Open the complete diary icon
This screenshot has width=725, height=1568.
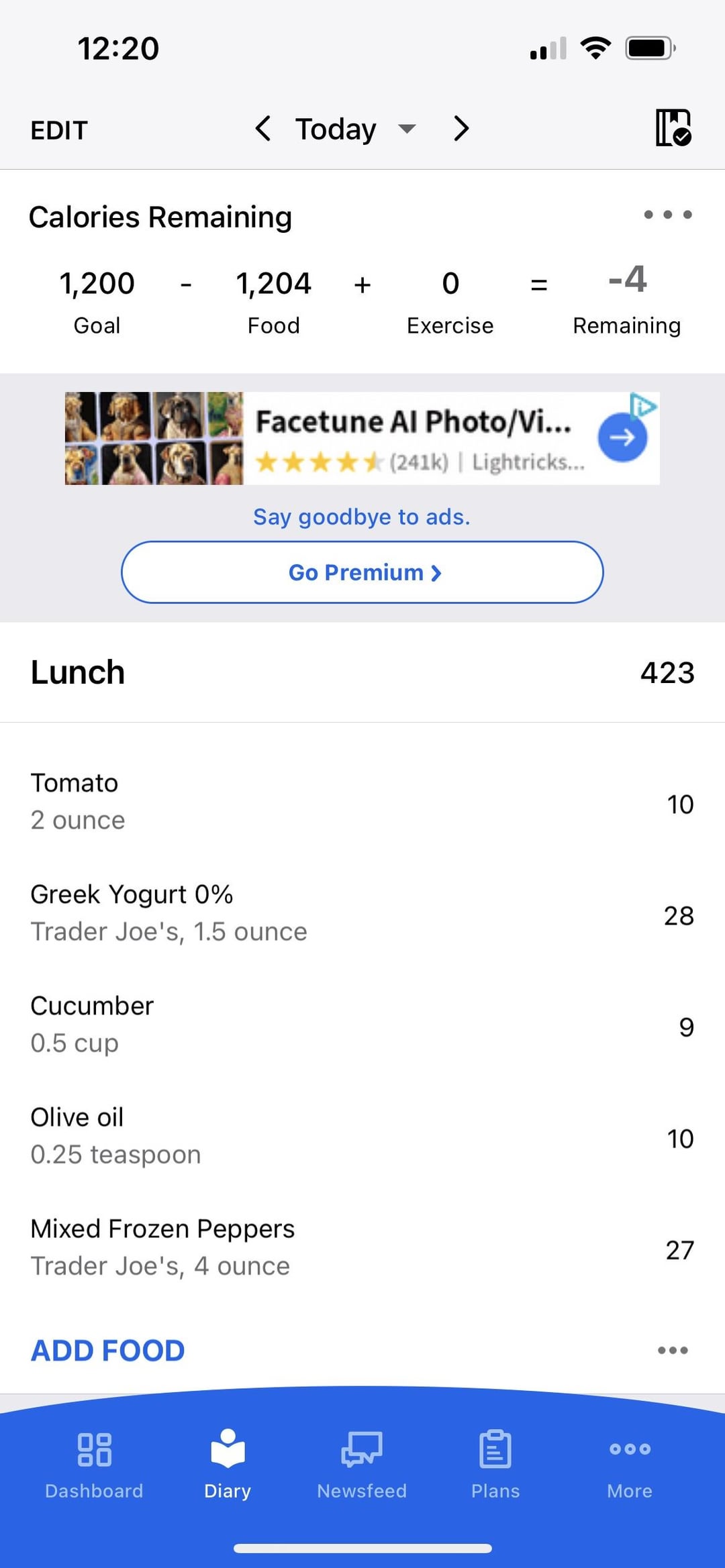tap(673, 127)
